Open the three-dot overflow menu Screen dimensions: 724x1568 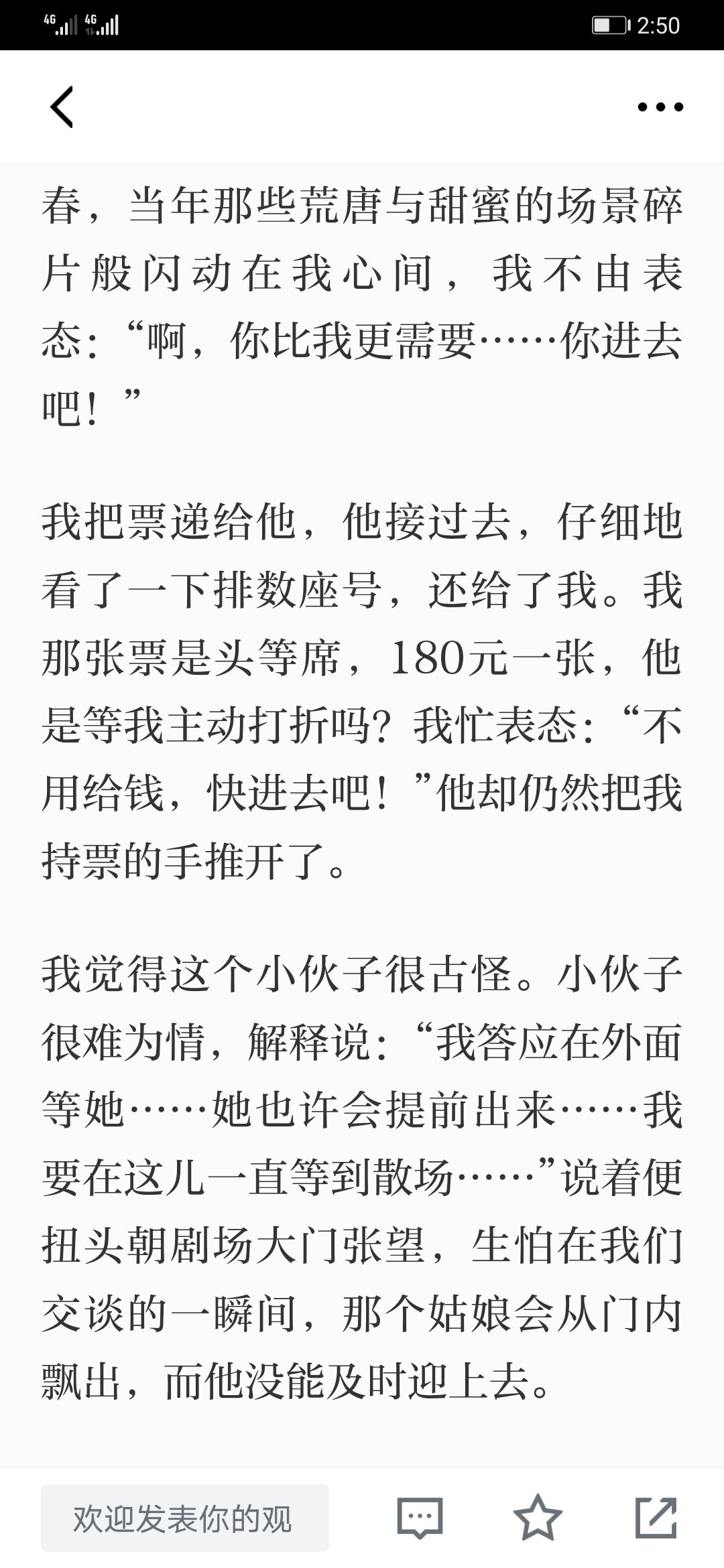(660, 107)
